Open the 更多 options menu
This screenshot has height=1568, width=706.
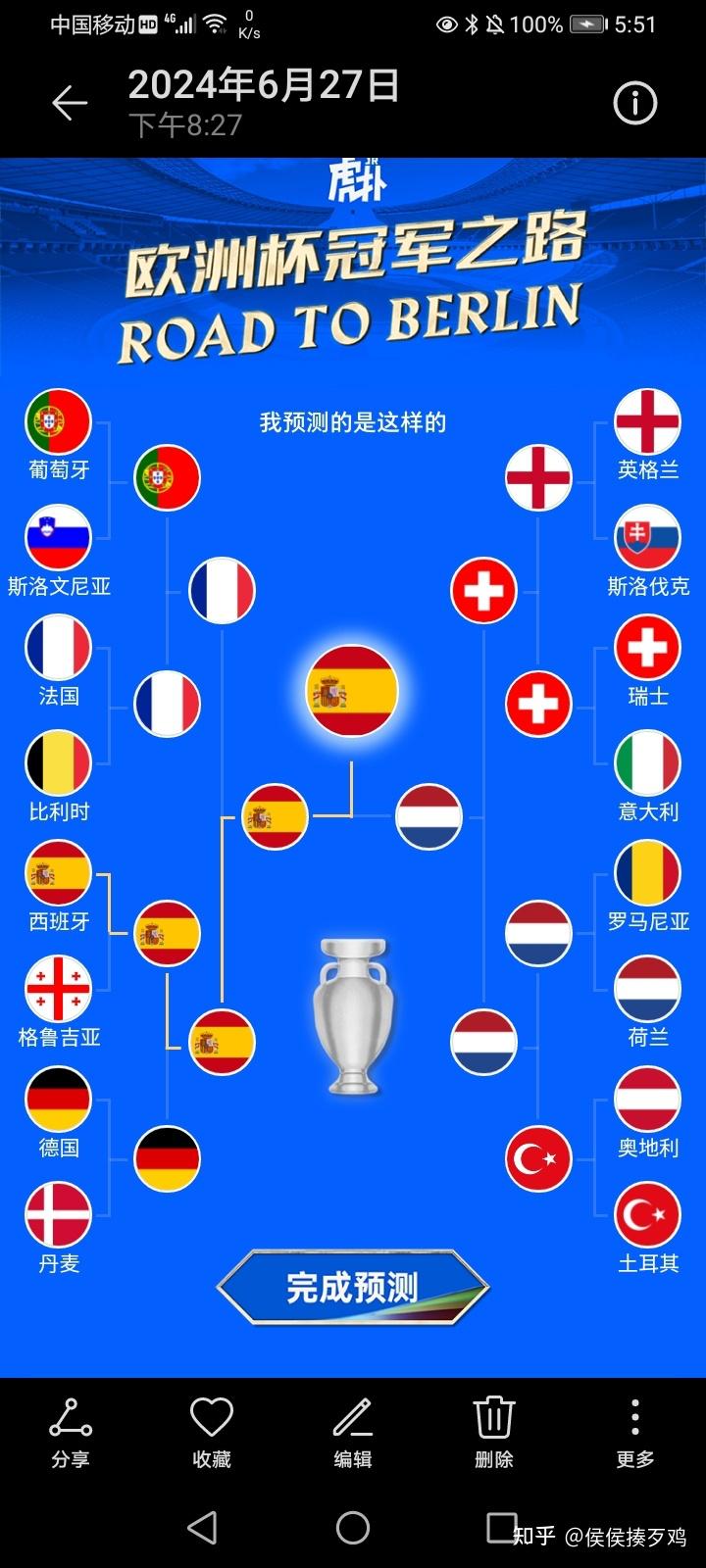pyautogui.click(x=634, y=1432)
